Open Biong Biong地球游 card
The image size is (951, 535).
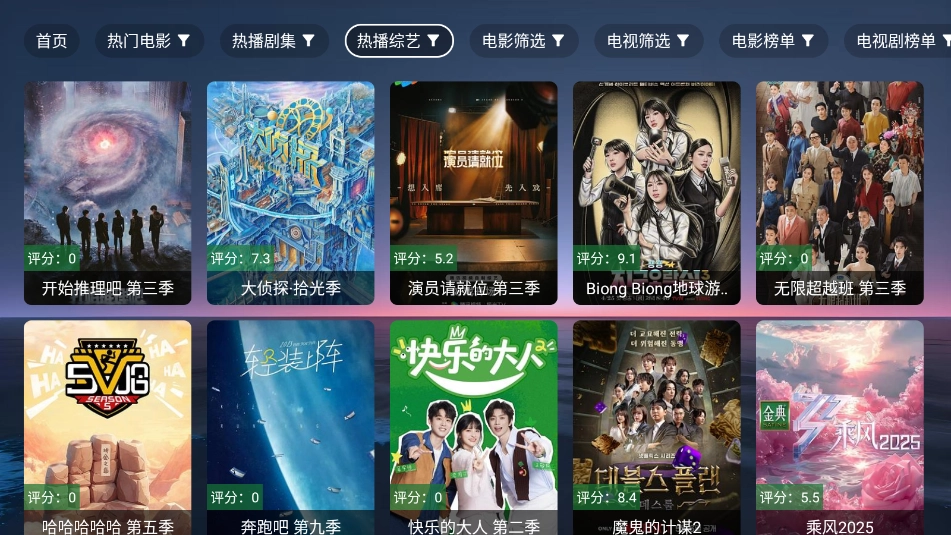[x=657, y=193]
